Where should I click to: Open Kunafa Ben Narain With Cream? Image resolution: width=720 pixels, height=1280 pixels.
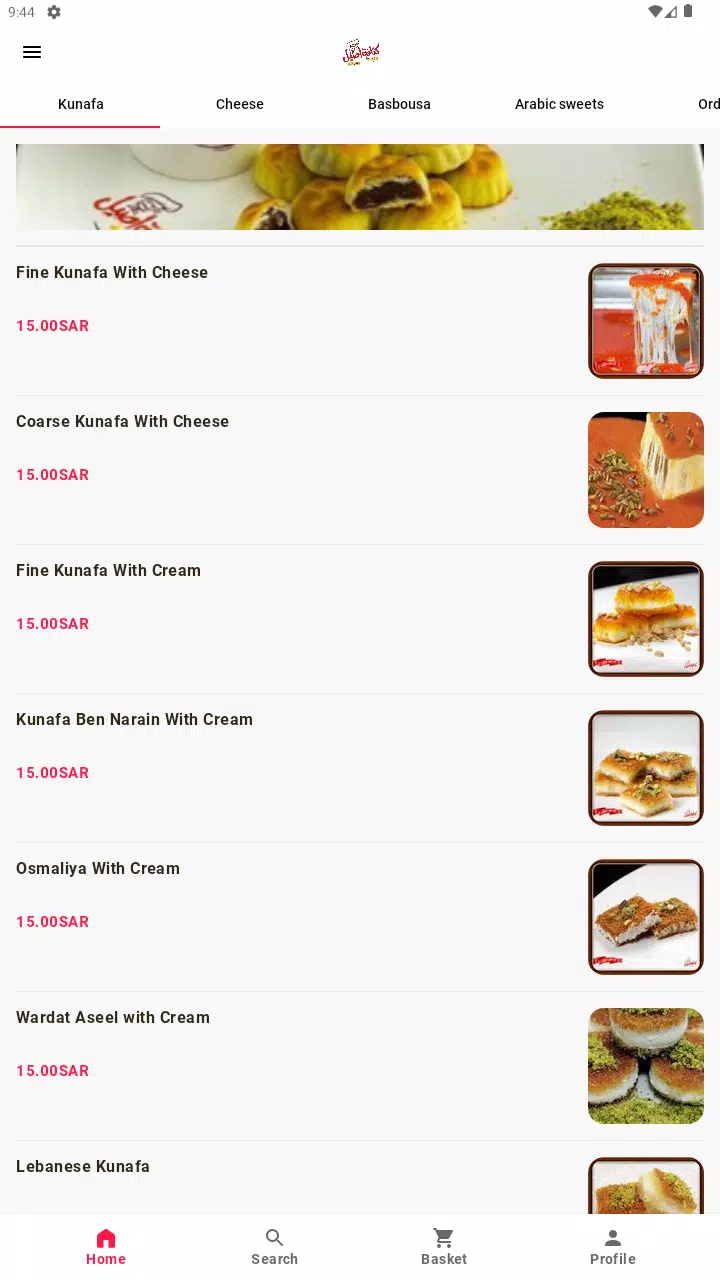click(360, 768)
